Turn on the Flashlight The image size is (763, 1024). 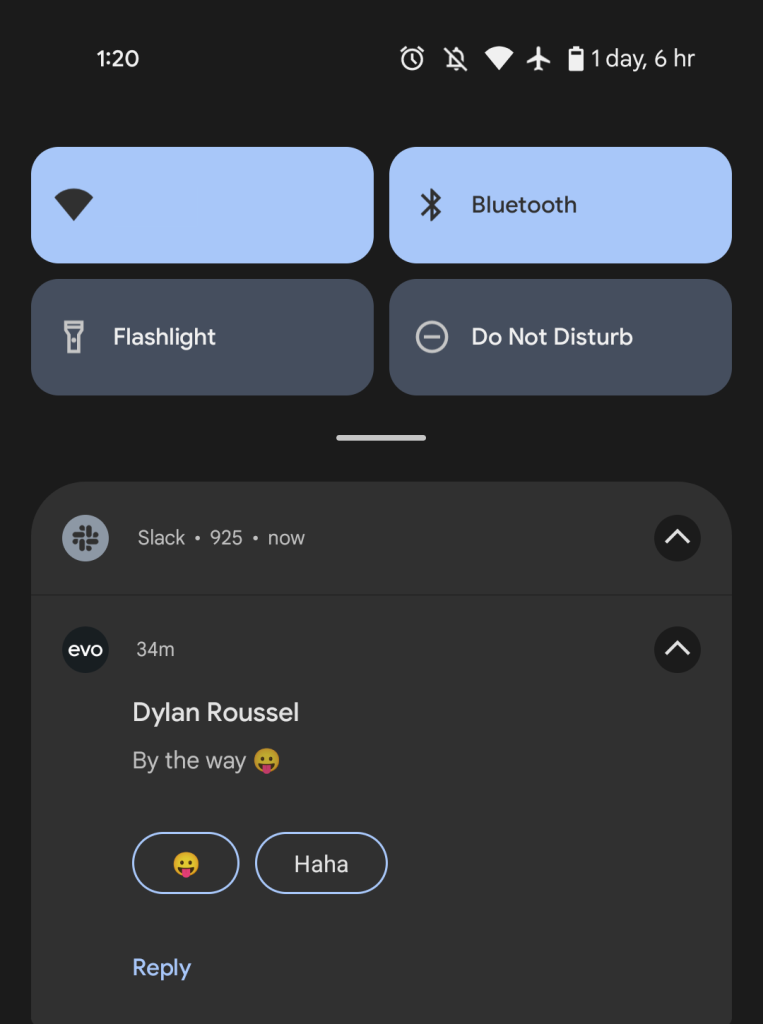click(x=202, y=337)
